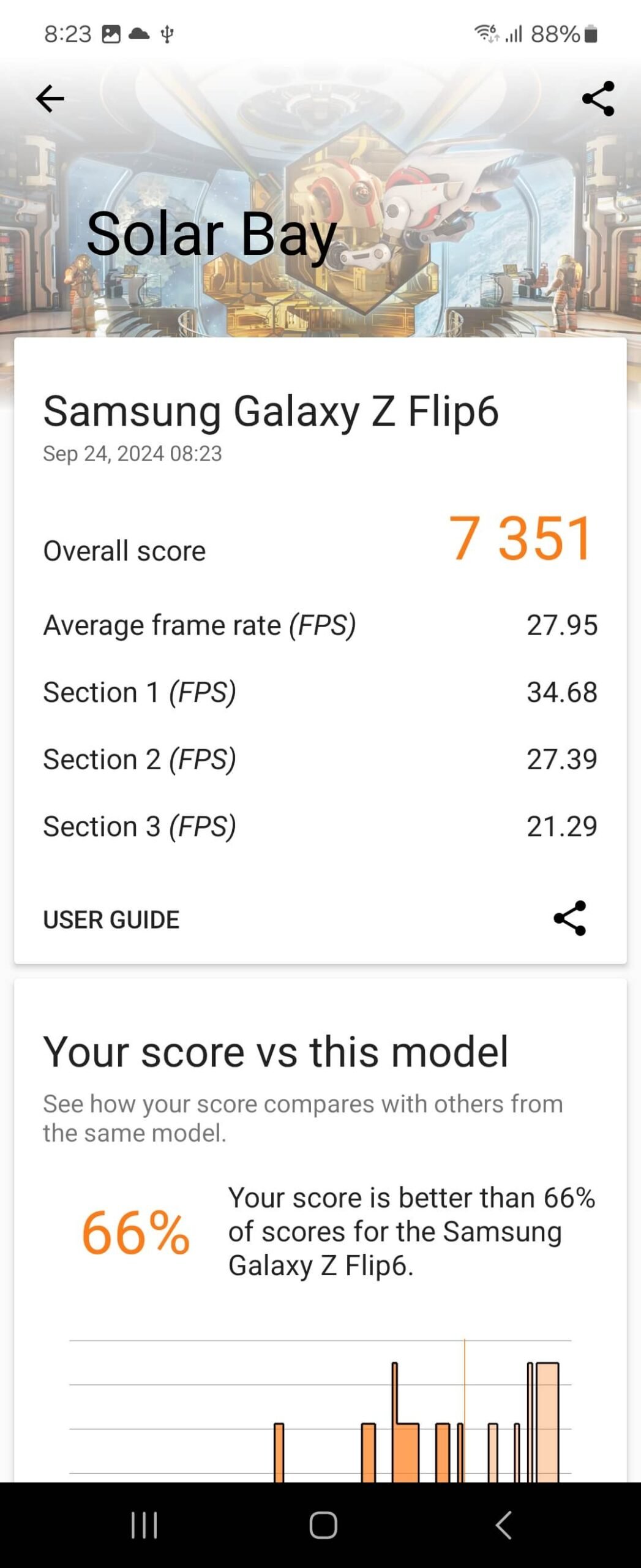
Task: Open the USER GUIDE
Action: pyautogui.click(x=111, y=919)
